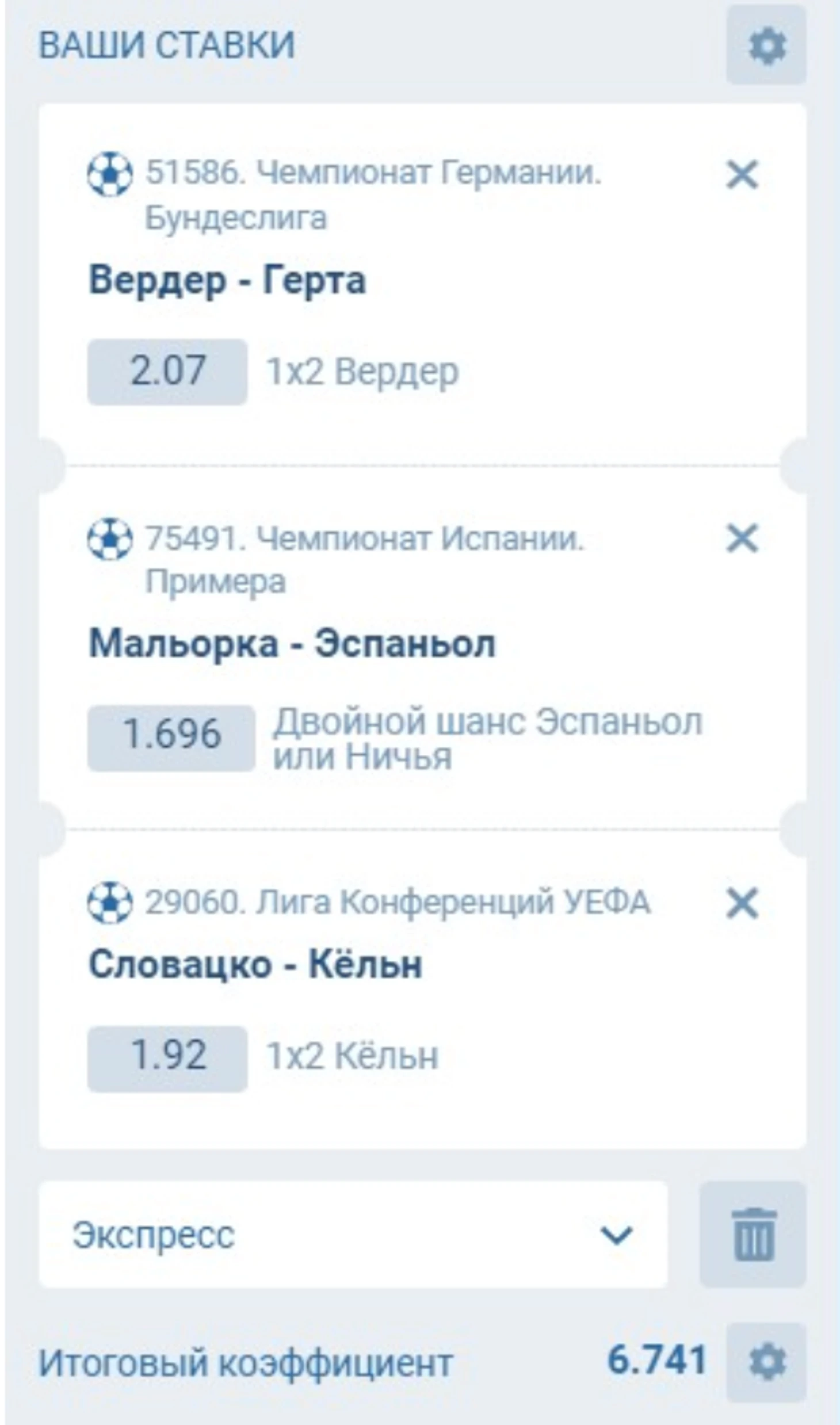Open settings gear next to Итоговый коэффициент

[x=766, y=1361]
